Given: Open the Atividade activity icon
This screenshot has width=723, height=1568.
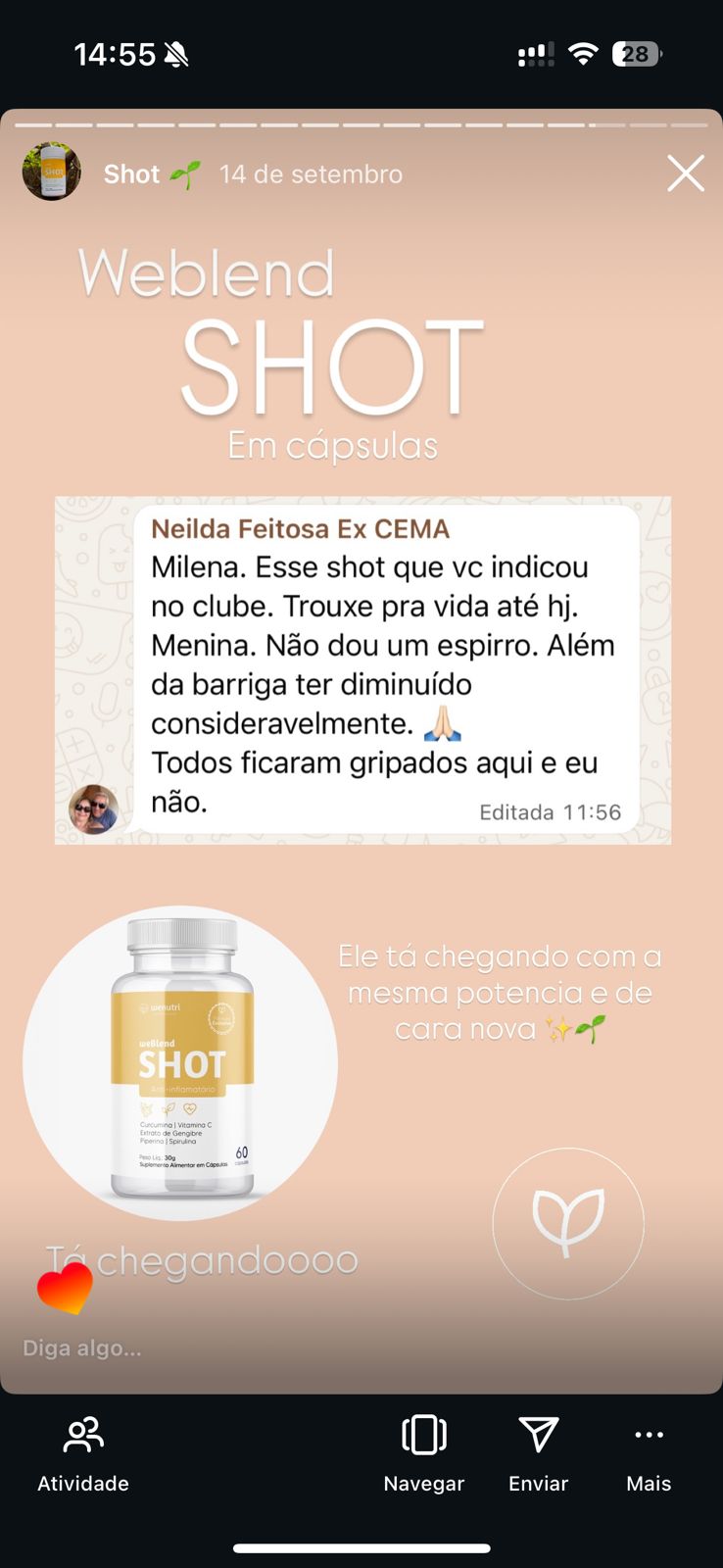Looking at the screenshot, I should tap(82, 1434).
